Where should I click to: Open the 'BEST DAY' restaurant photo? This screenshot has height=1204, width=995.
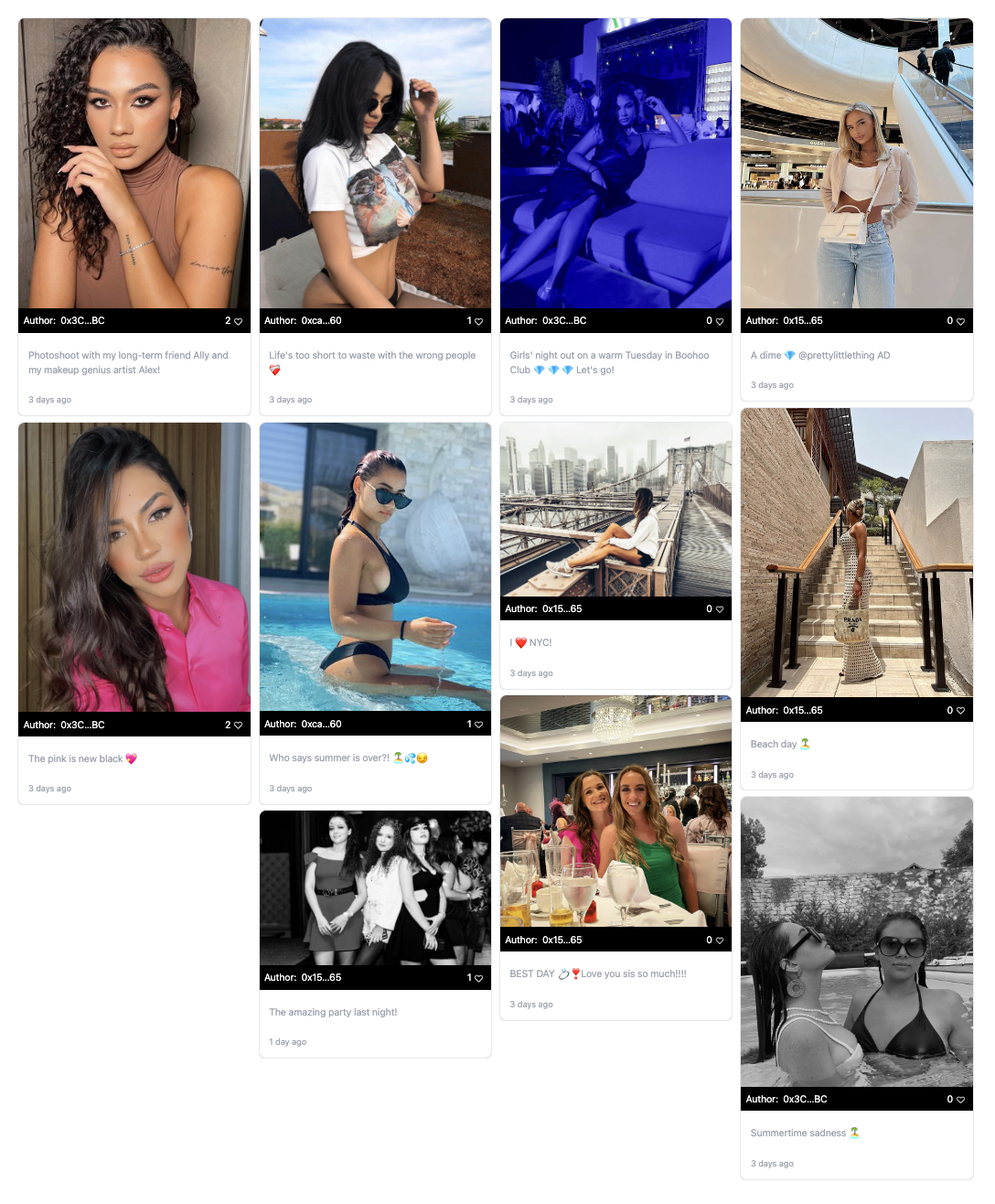615,812
